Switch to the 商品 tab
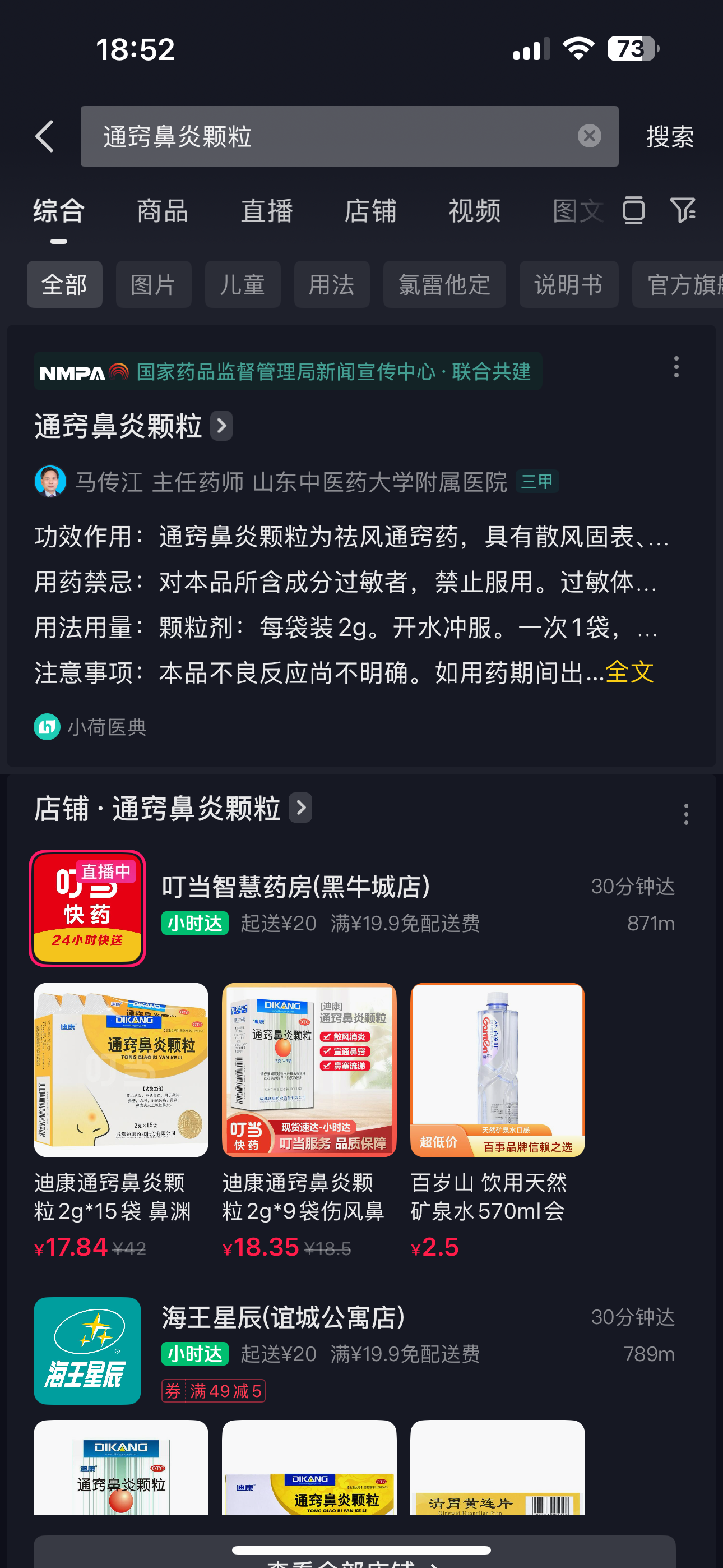Screen dimensions: 723x1568 (x=163, y=211)
